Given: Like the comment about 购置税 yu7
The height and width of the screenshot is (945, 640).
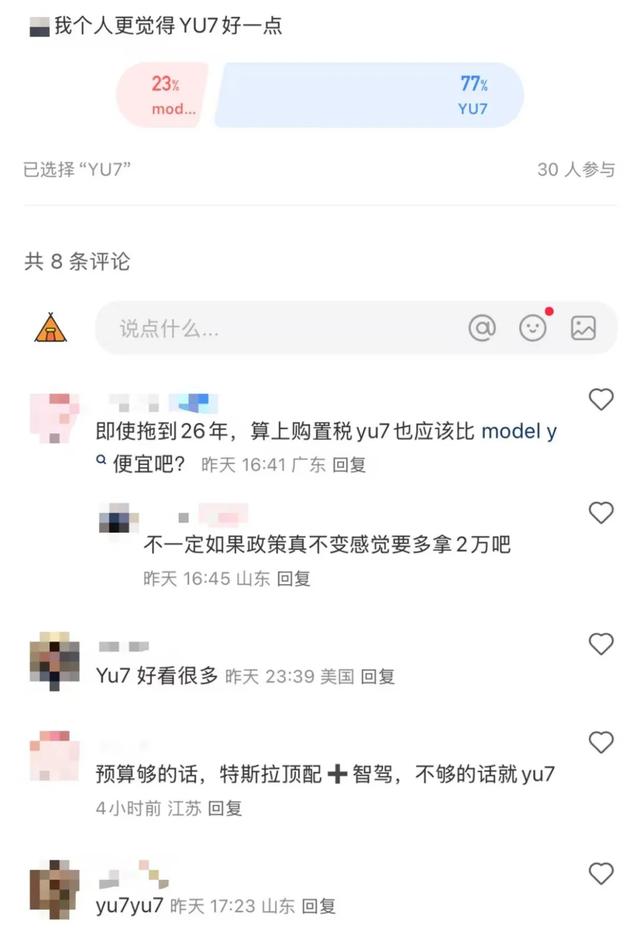Looking at the screenshot, I should 600,400.
